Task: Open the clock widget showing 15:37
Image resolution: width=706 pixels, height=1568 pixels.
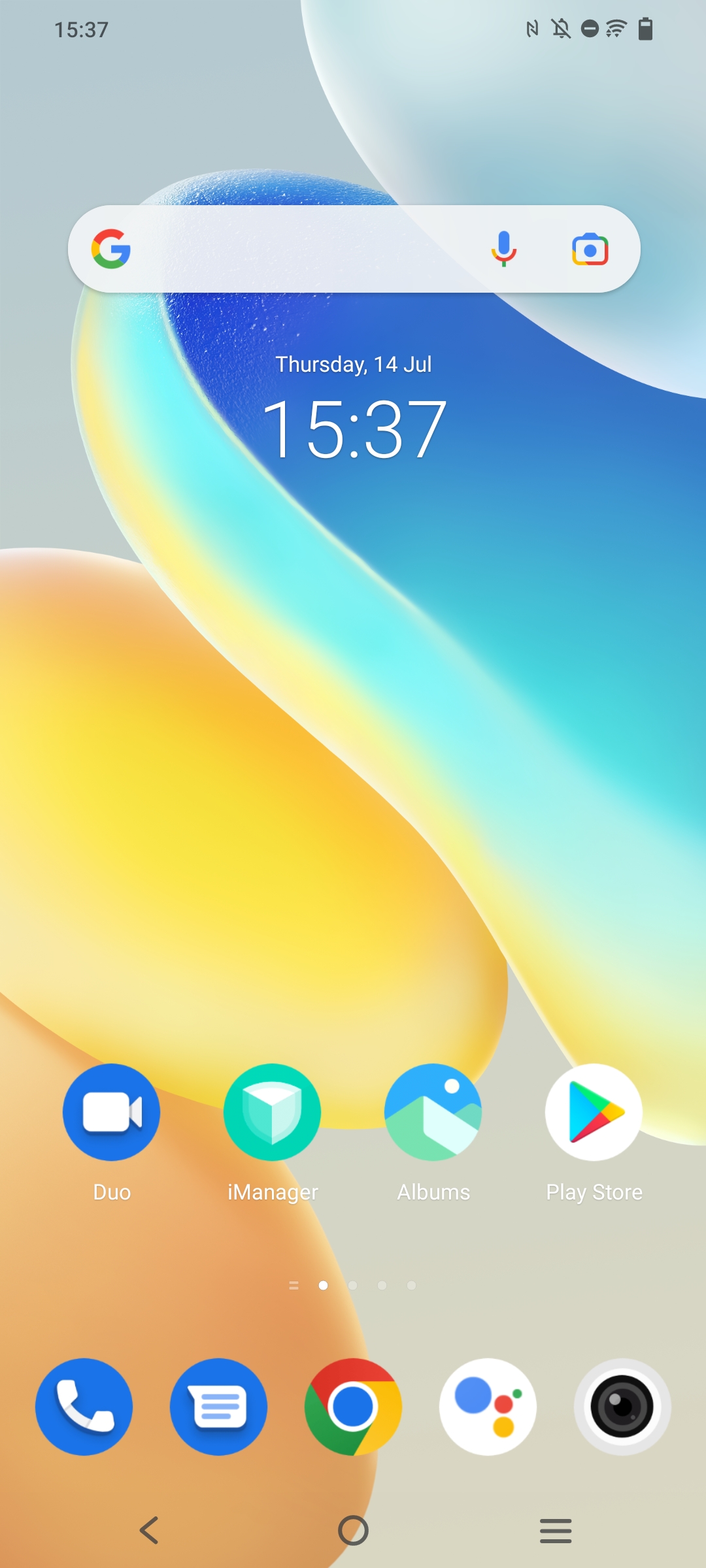Action: pos(354,429)
